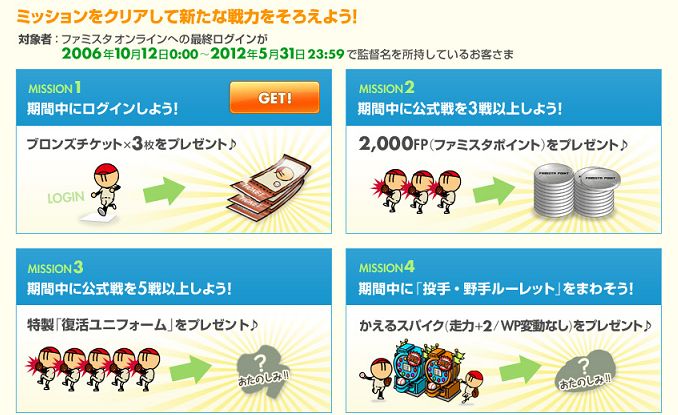Tap the GET! button on Mission 1
This screenshot has width=678, height=415.
click(x=274, y=98)
